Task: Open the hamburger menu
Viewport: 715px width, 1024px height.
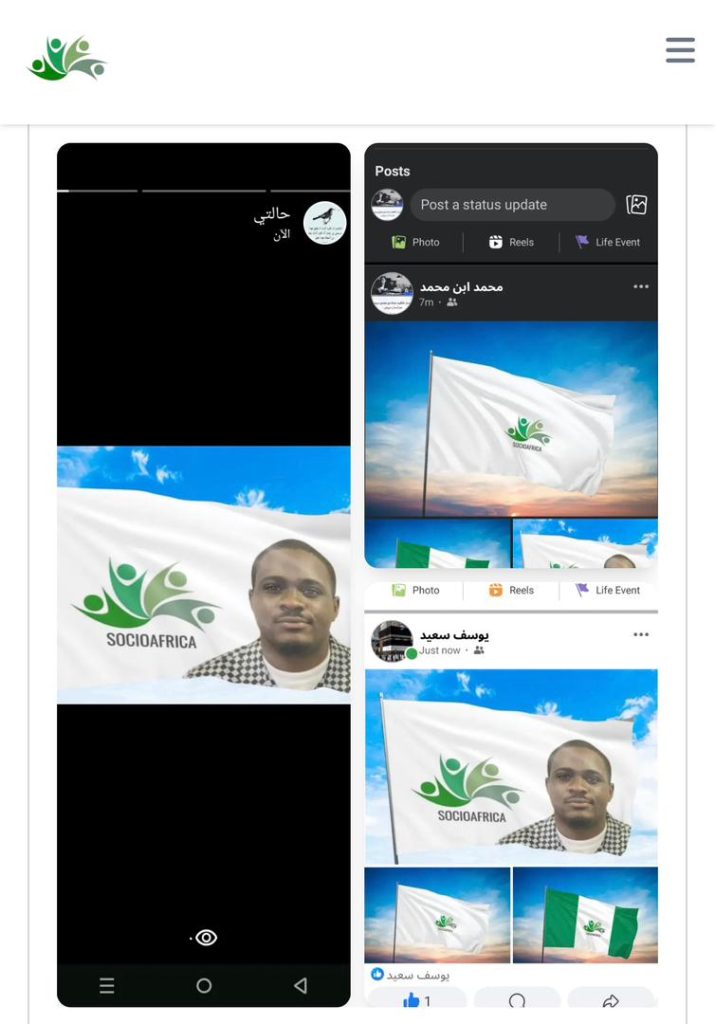Action: pyautogui.click(x=680, y=50)
